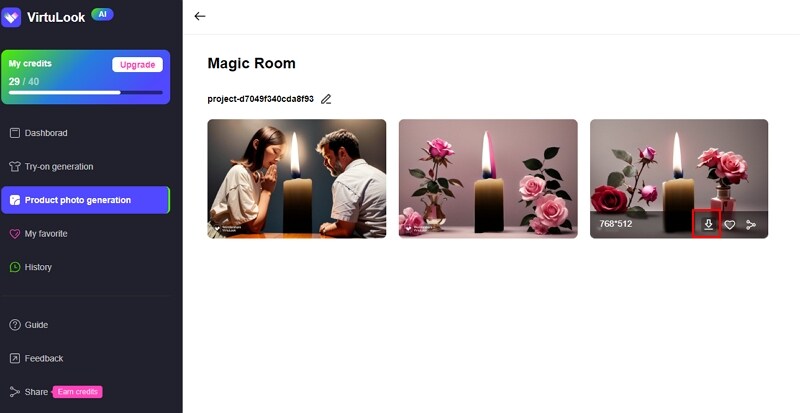Open the Guide page
This screenshot has width=800, height=413.
[x=36, y=325]
